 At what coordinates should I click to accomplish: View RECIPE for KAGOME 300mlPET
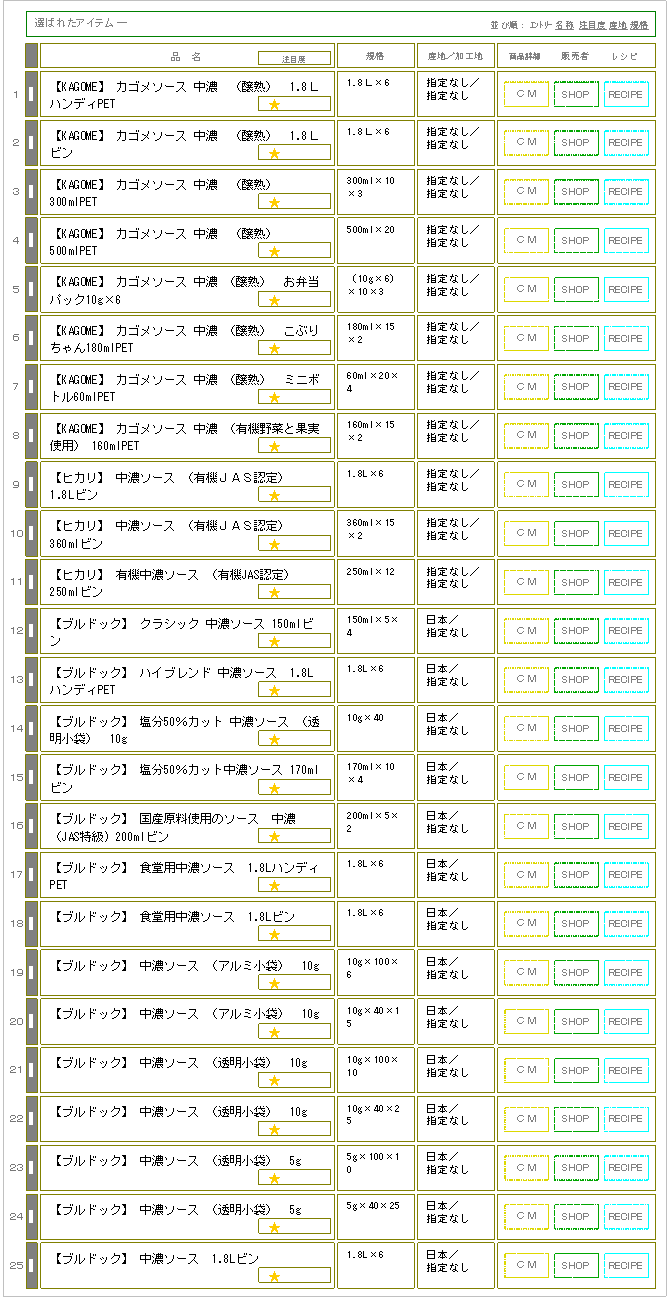pyautogui.click(x=626, y=192)
